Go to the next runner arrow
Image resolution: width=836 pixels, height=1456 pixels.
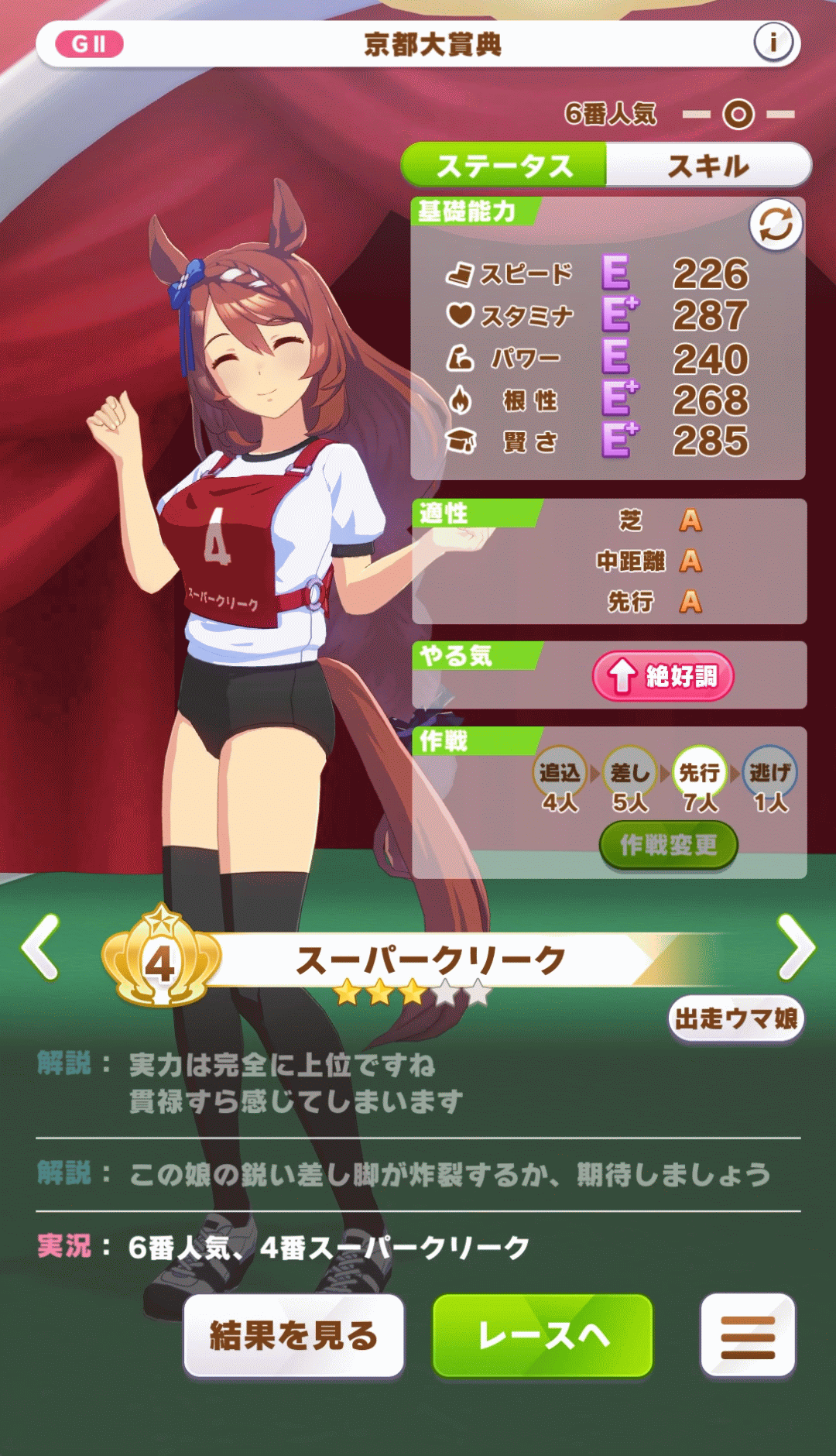click(x=796, y=946)
